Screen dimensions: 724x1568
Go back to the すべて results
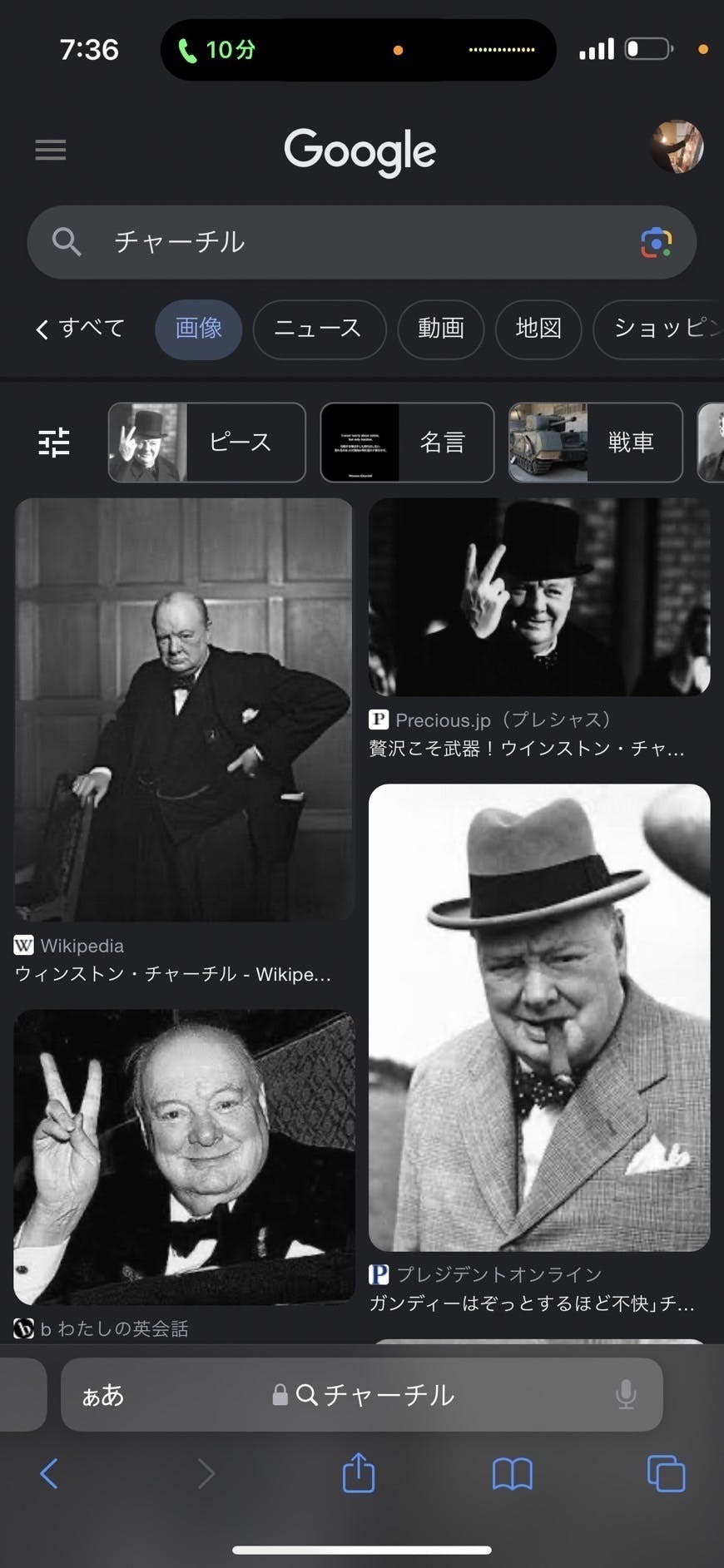[80, 329]
